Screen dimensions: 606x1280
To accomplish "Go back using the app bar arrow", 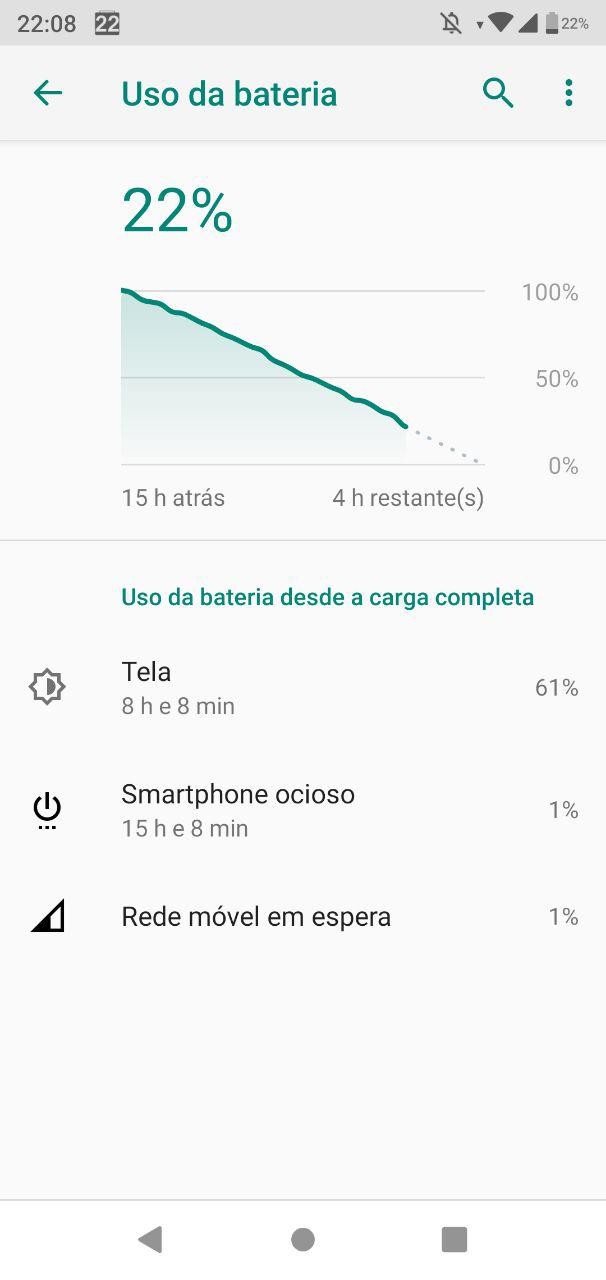I will point(48,94).
